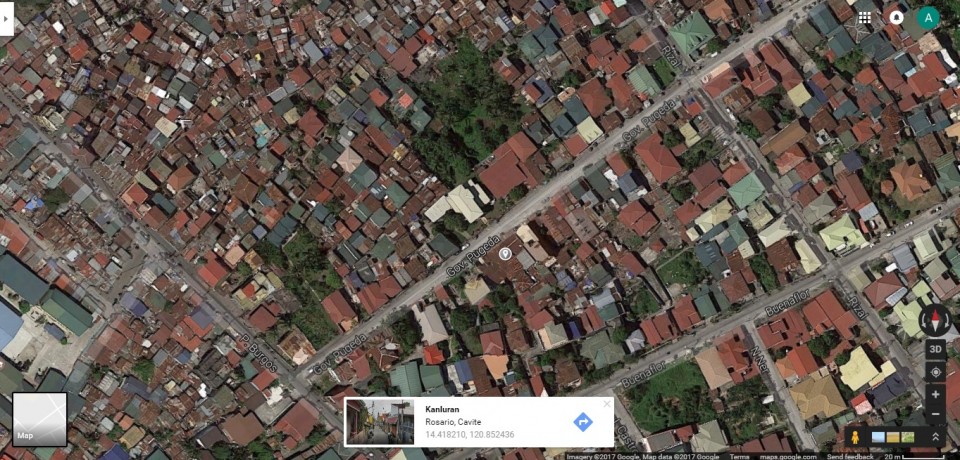This screenshot has width=960, height=460.
Task: Enable 3D view
Action: tap(935, 349)
